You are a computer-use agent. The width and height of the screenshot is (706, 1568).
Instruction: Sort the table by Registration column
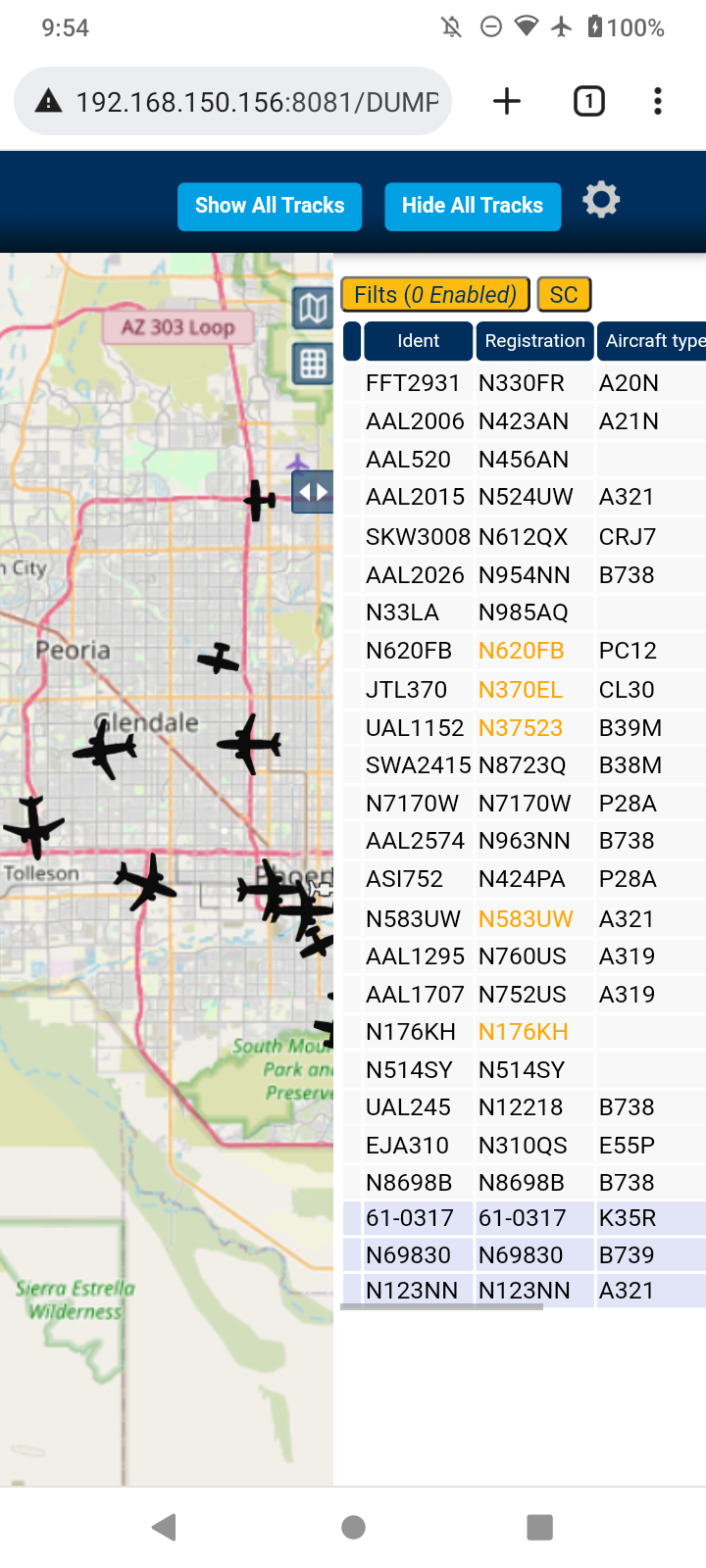[x=534, y=341]
